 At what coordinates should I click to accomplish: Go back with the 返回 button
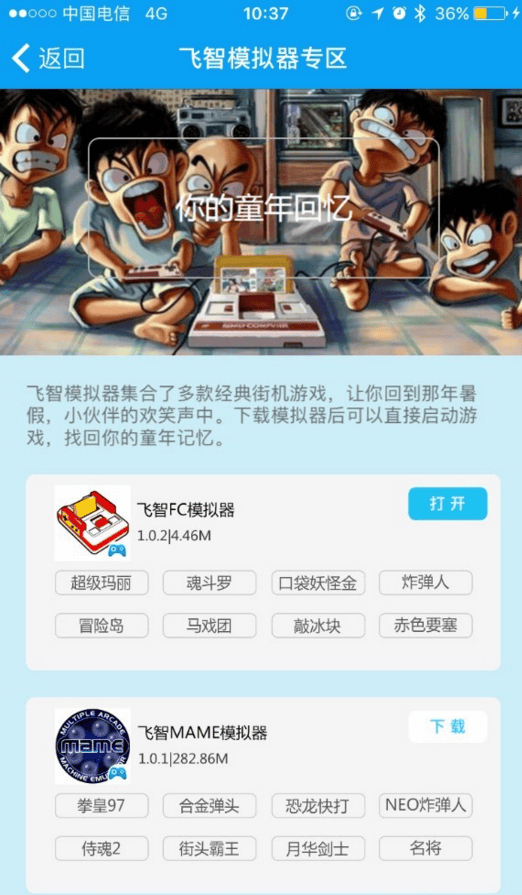click(48, 58)
